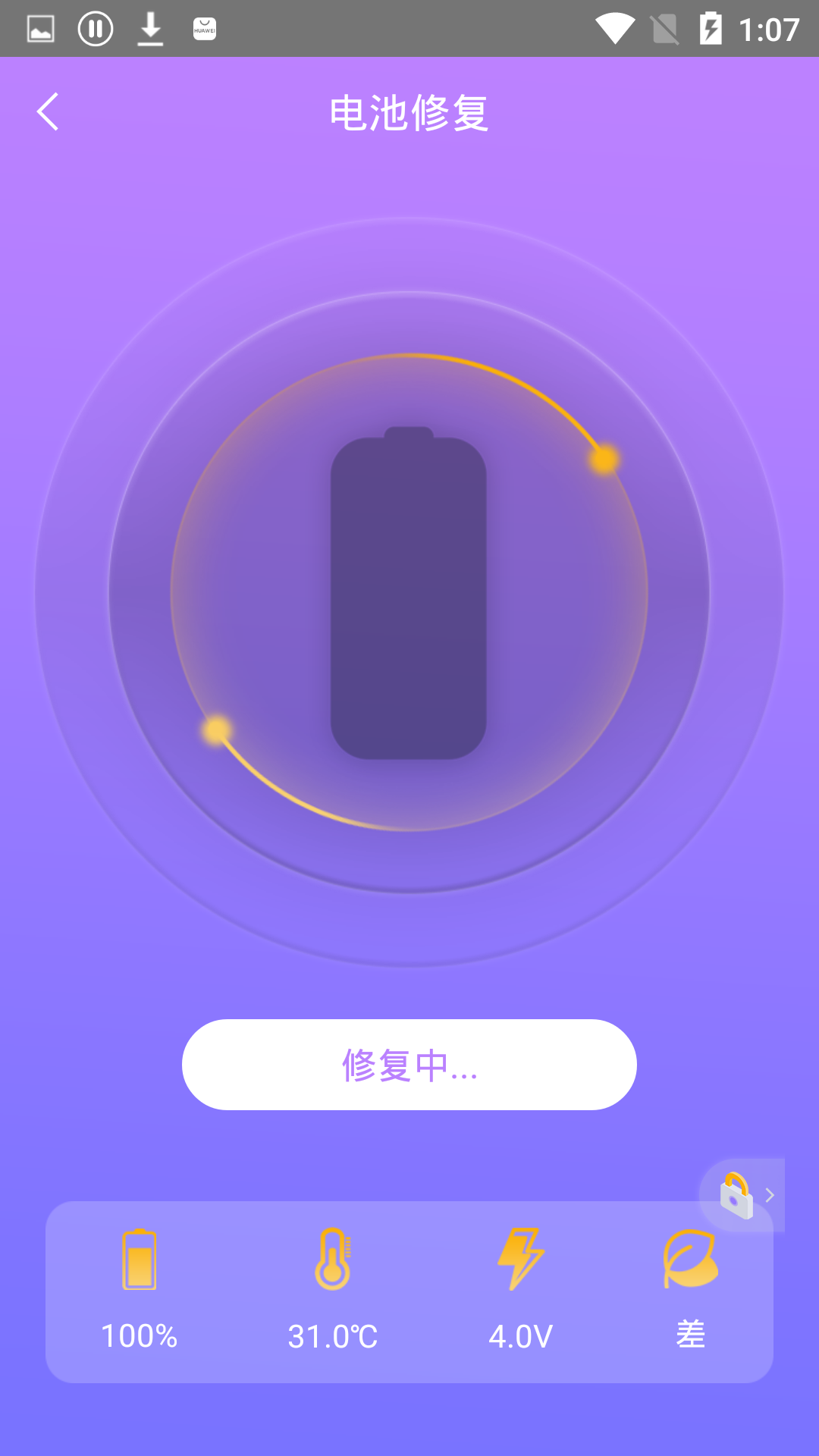Go back from the 电池修复 screen
This screenshot has height=1456, width=819.
48,112
